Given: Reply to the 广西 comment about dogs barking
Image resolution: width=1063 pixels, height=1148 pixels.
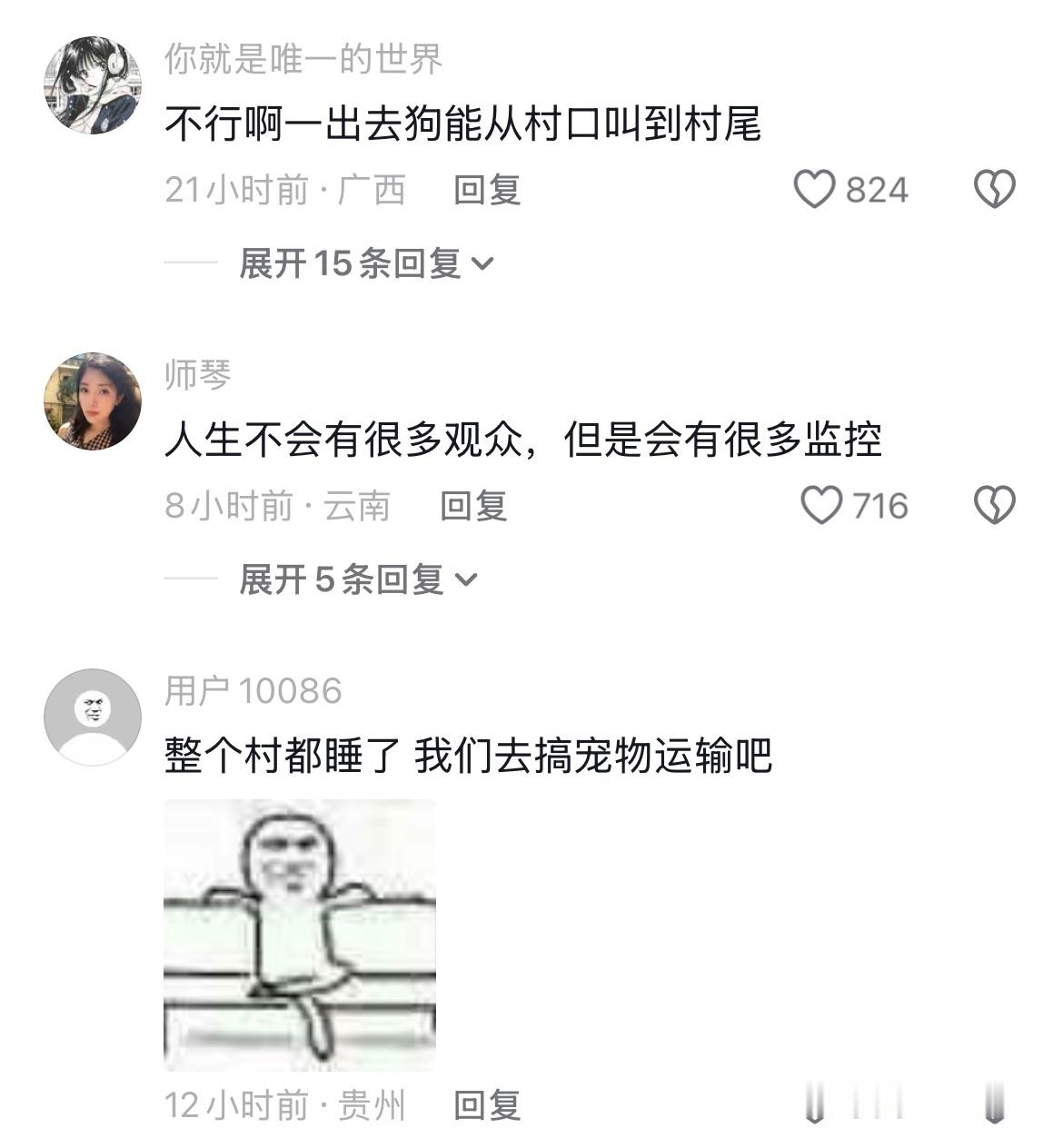Looking at the screenshot, I should coord(487,190).
